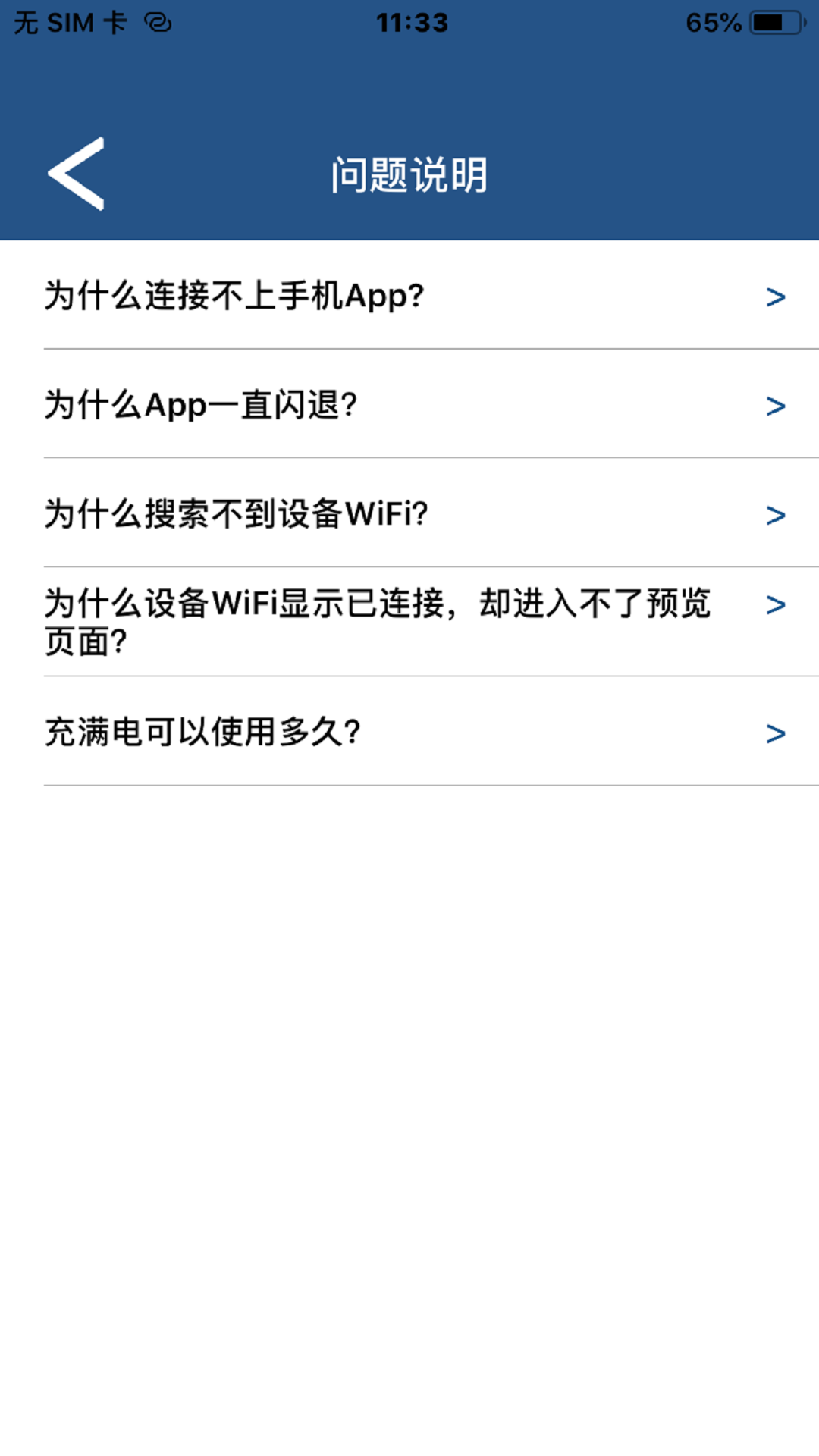
Task: Tap the 无 SIM 卡 indicator
Action: coord(67,21)
